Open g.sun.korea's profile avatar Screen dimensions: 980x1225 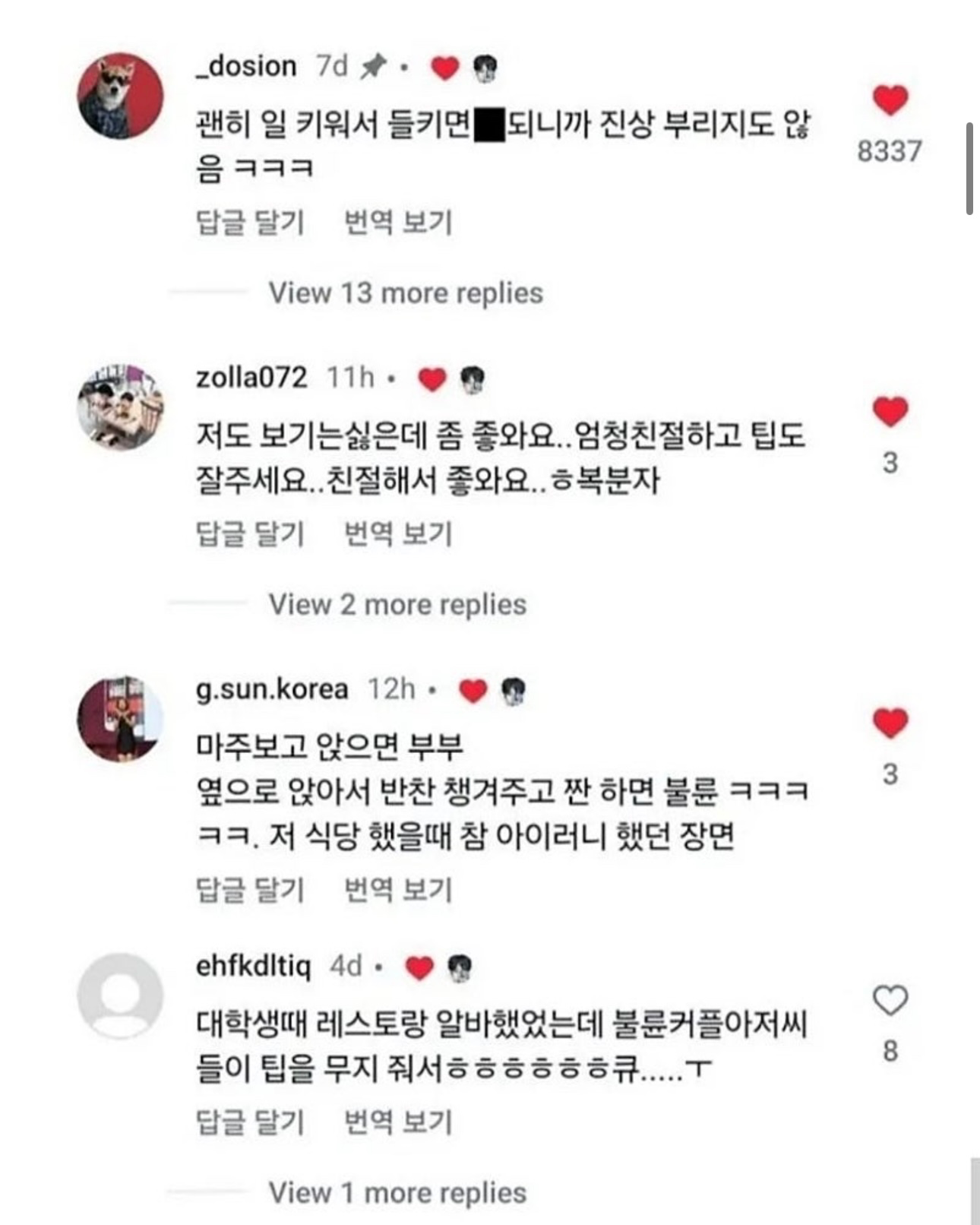pos(120,719)
